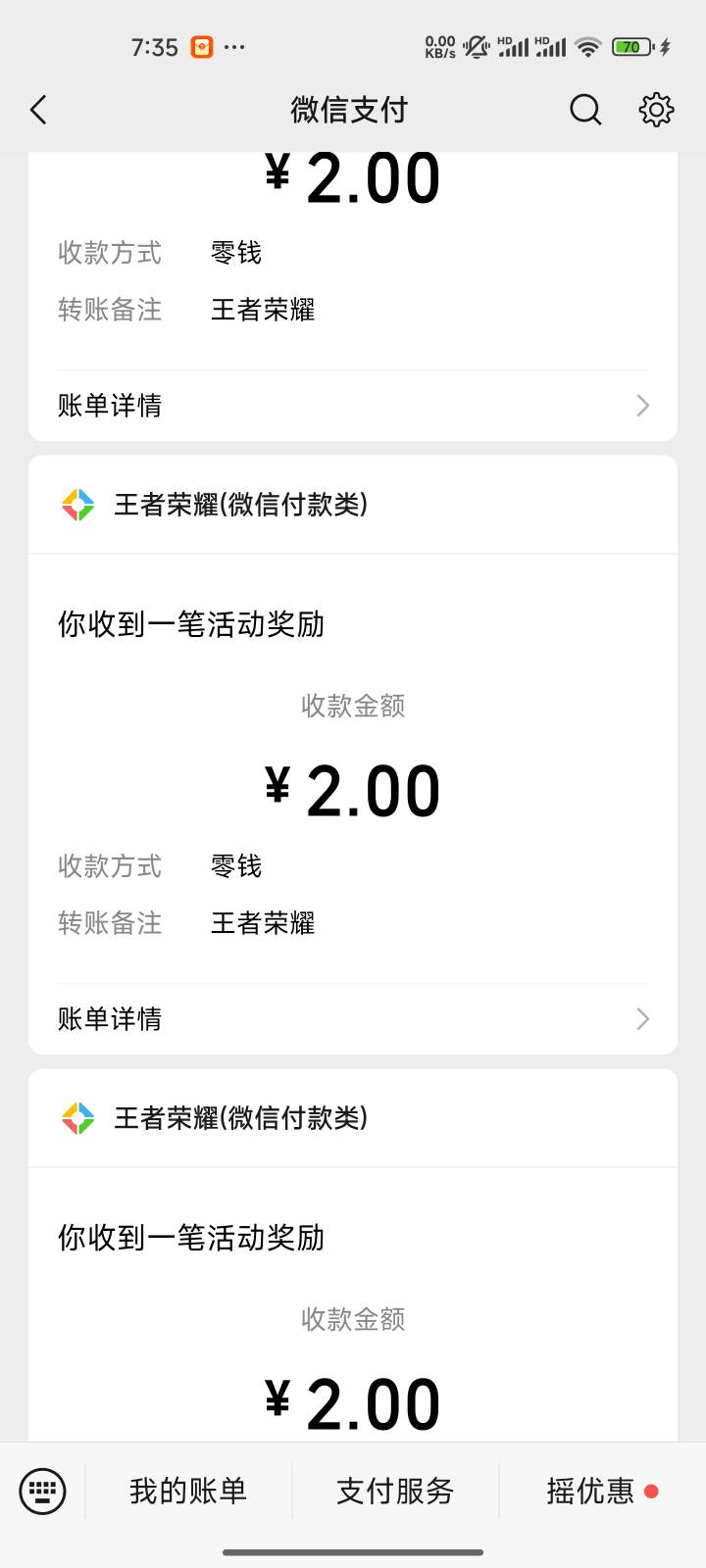Go back using the top-left arrow
This screenshot has height=1568, width=706.
(39, 110)
